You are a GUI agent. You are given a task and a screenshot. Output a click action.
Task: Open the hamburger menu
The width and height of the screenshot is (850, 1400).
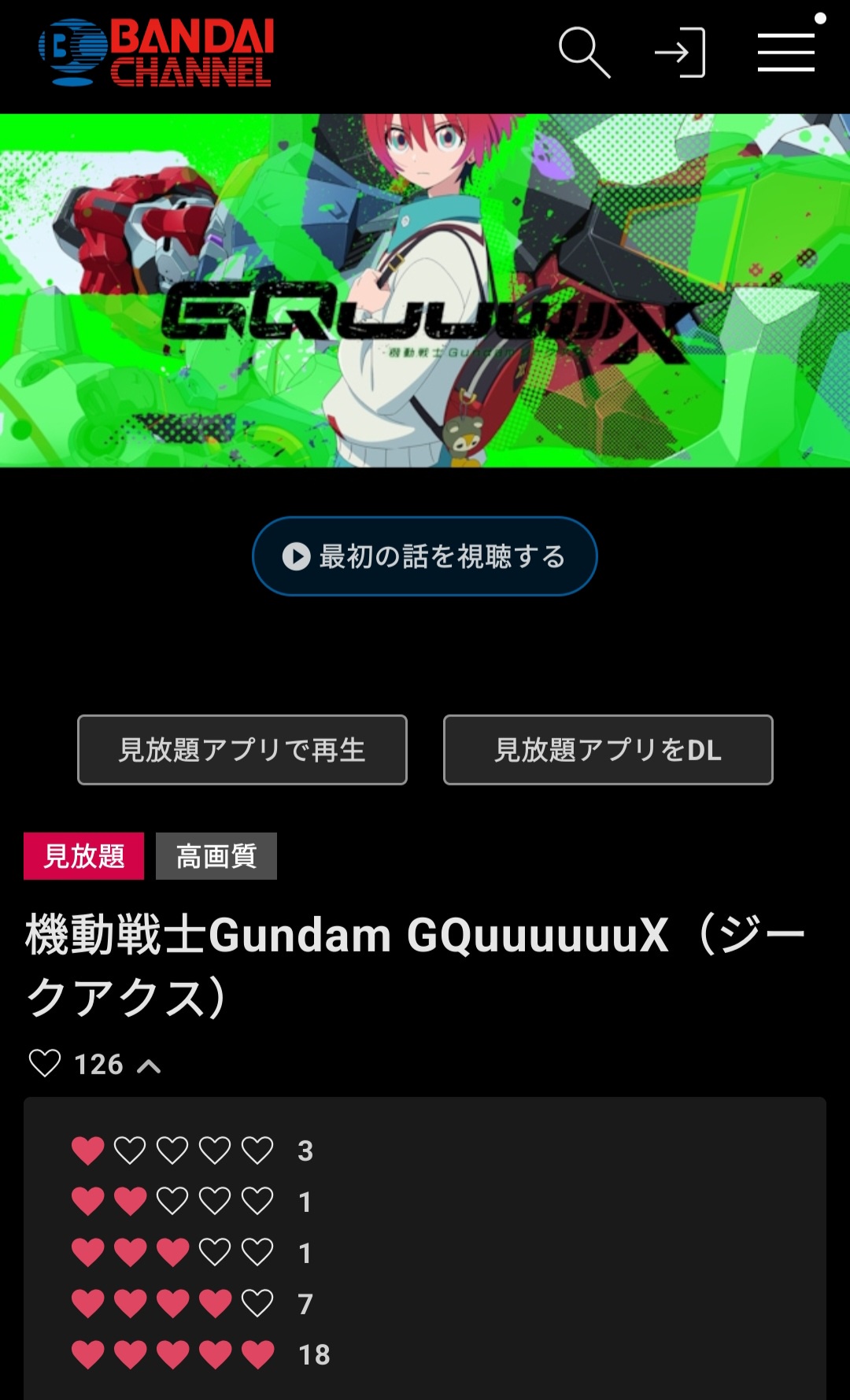pyautogui.click(x=785, y=53)
